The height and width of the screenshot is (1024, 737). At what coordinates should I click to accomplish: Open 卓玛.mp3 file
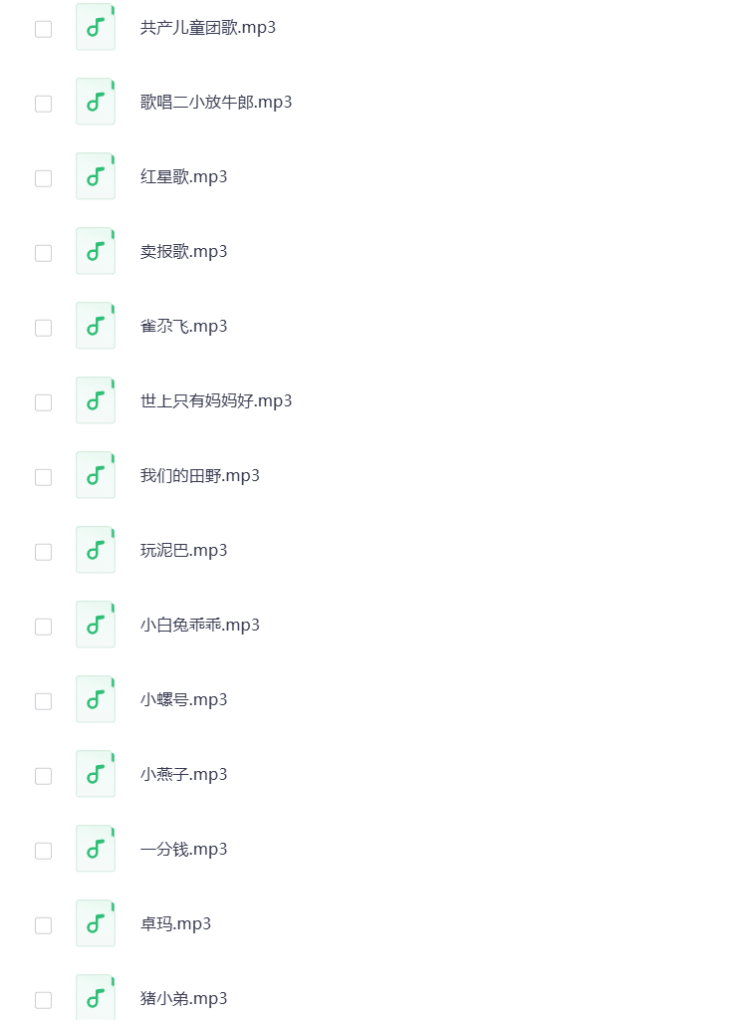[x=176, y=924]
